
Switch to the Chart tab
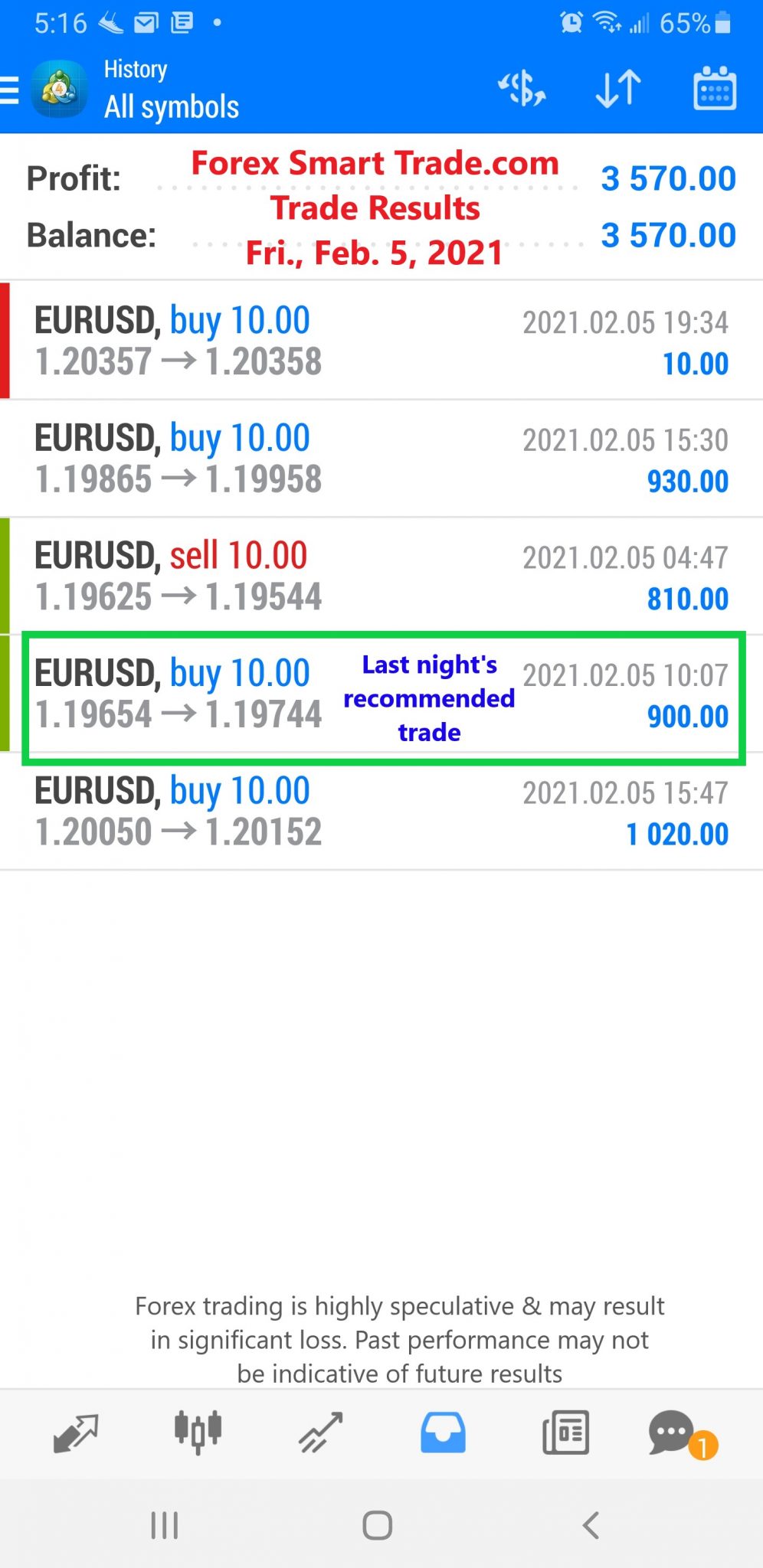(198, 1432)
